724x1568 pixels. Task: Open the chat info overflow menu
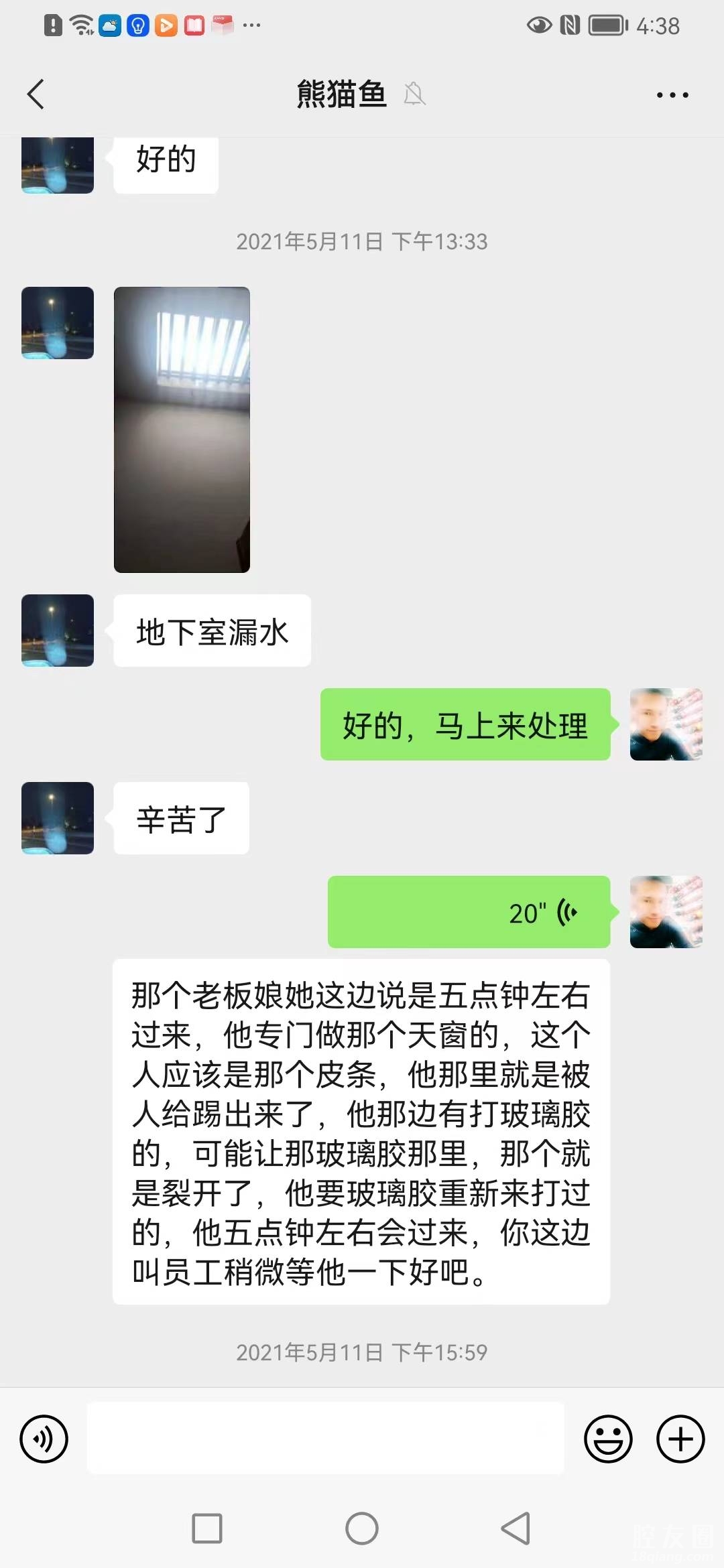pos(672,95)
